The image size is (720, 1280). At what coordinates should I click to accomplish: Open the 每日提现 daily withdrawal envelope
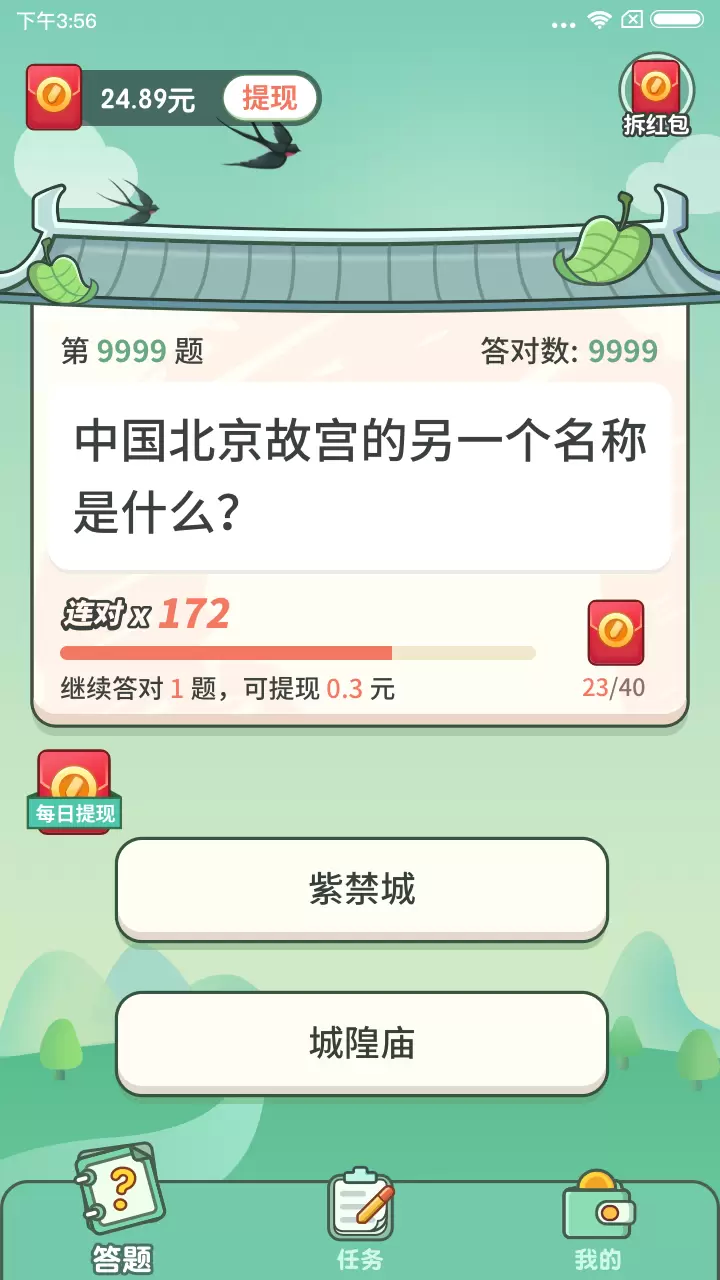pos(75,792)
